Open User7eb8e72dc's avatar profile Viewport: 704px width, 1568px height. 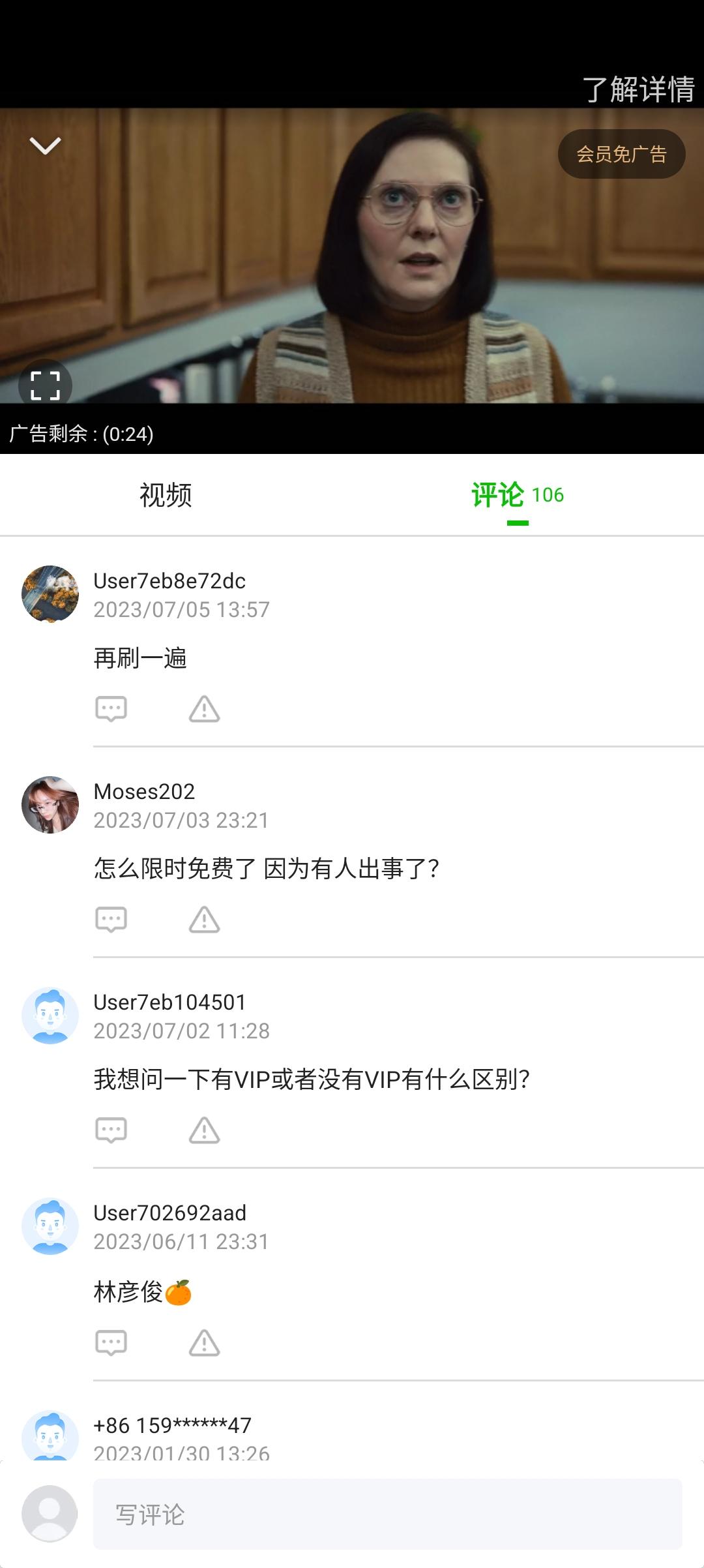coord(50,594)
